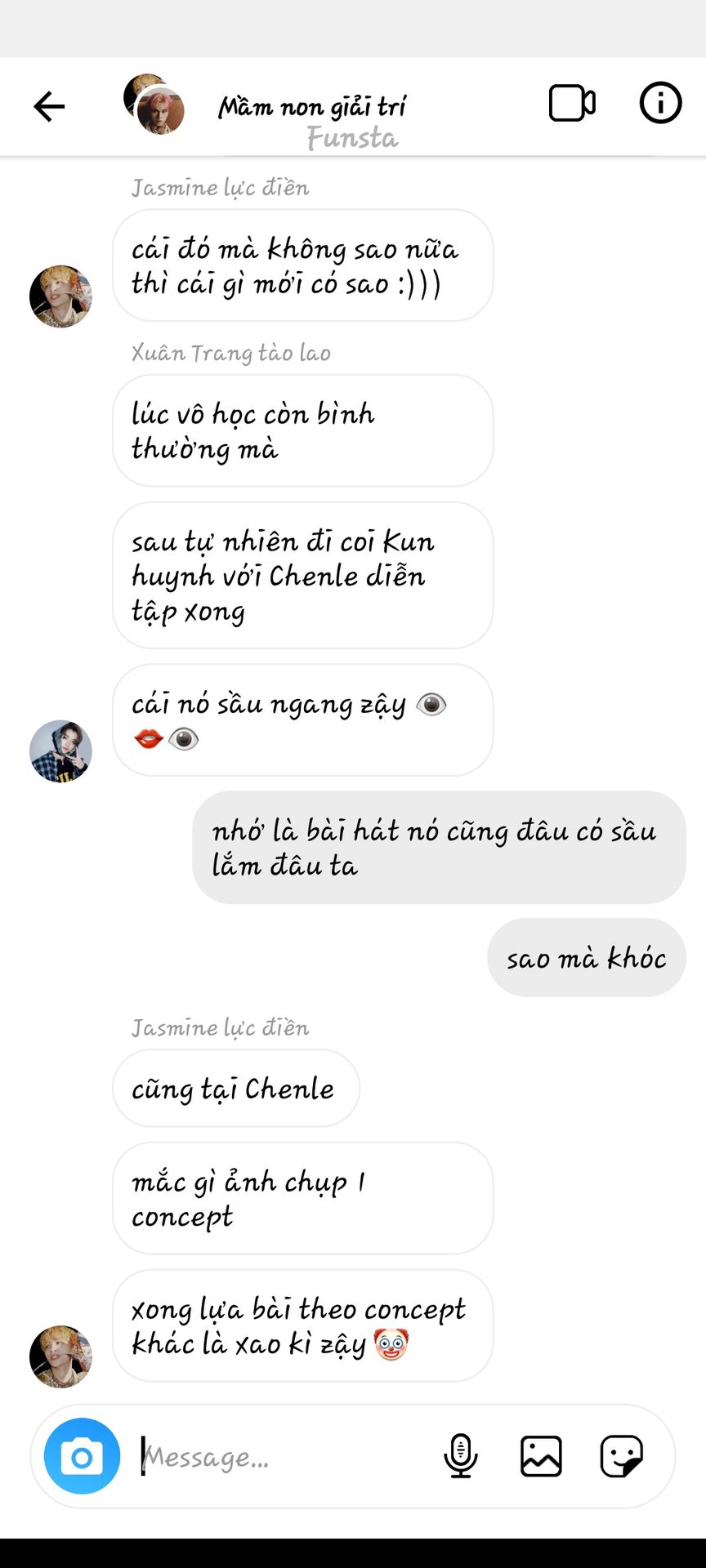This screenshot has width=706, height=1568.
Task: View Jasmine's avatar beside the clown emoji message
Action: click(x=60, y=1356)
